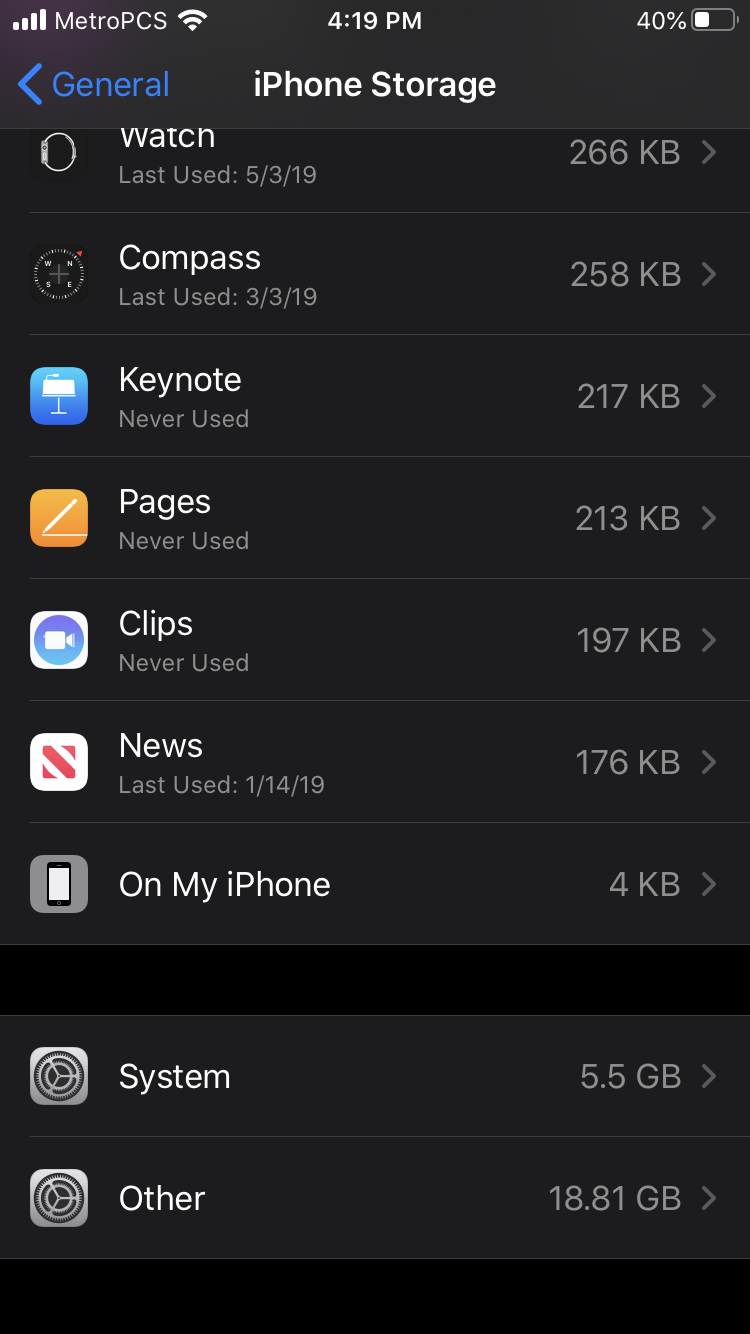Tap the System gear icon
This screenshot has height=1334, width=750.
pyautogui.click(x=58, y=1076)
